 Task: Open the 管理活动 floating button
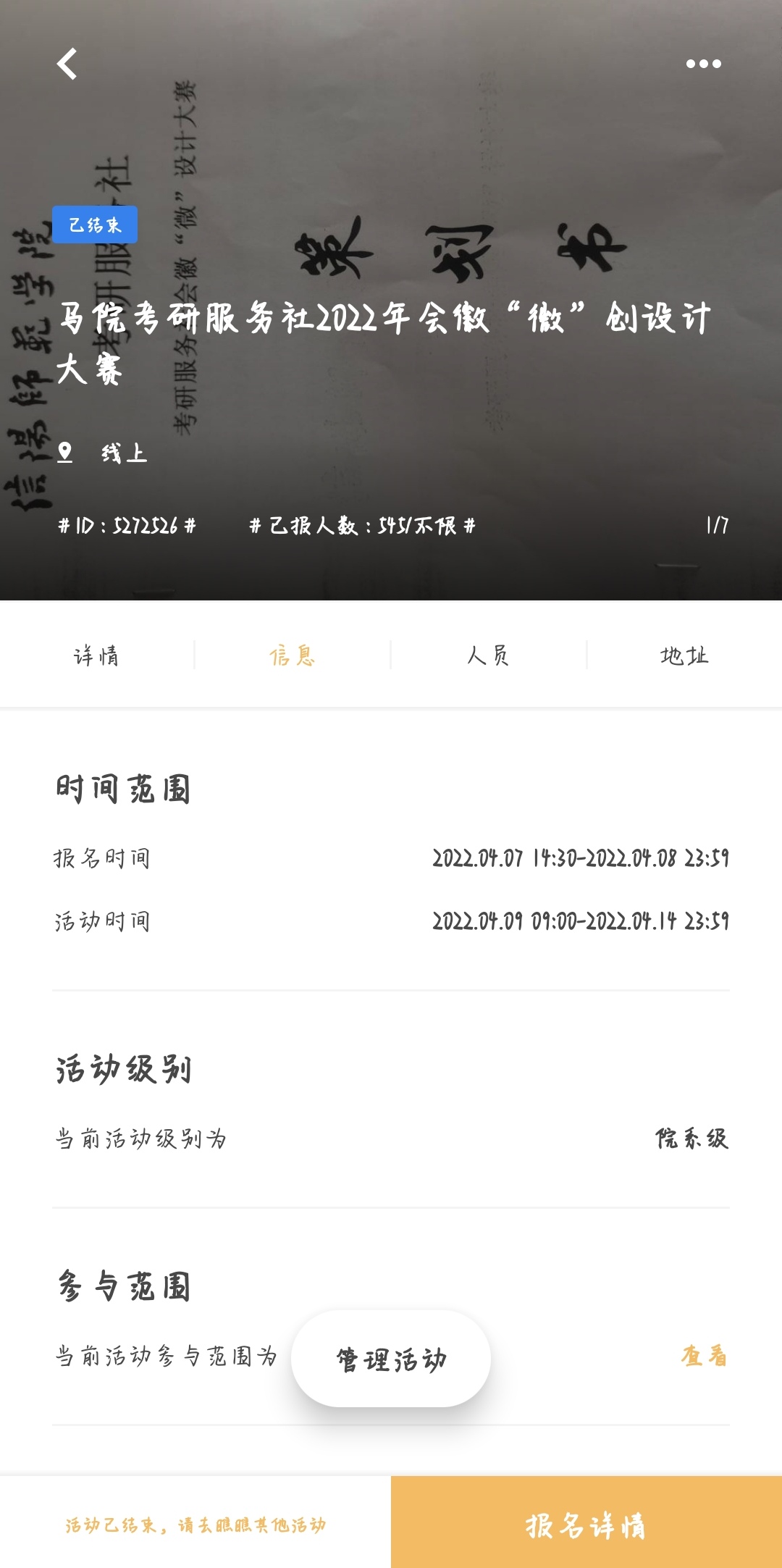[391, 1359]
